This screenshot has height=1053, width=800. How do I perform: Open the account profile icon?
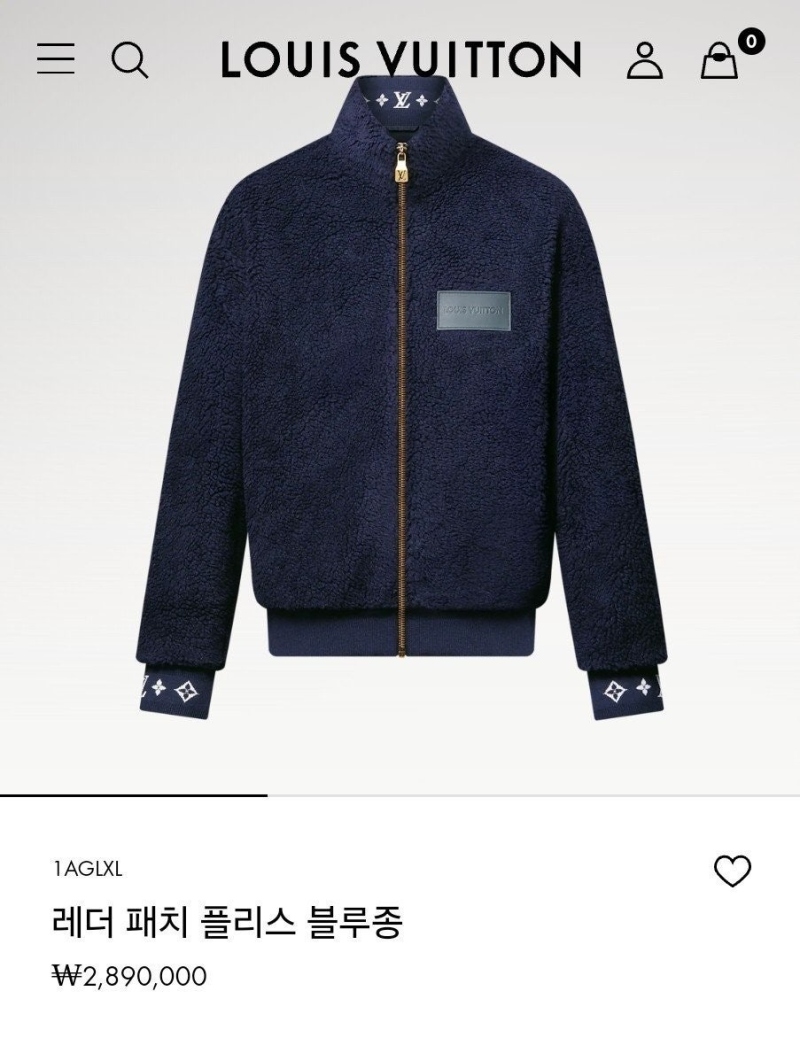[x=644, y=60]
